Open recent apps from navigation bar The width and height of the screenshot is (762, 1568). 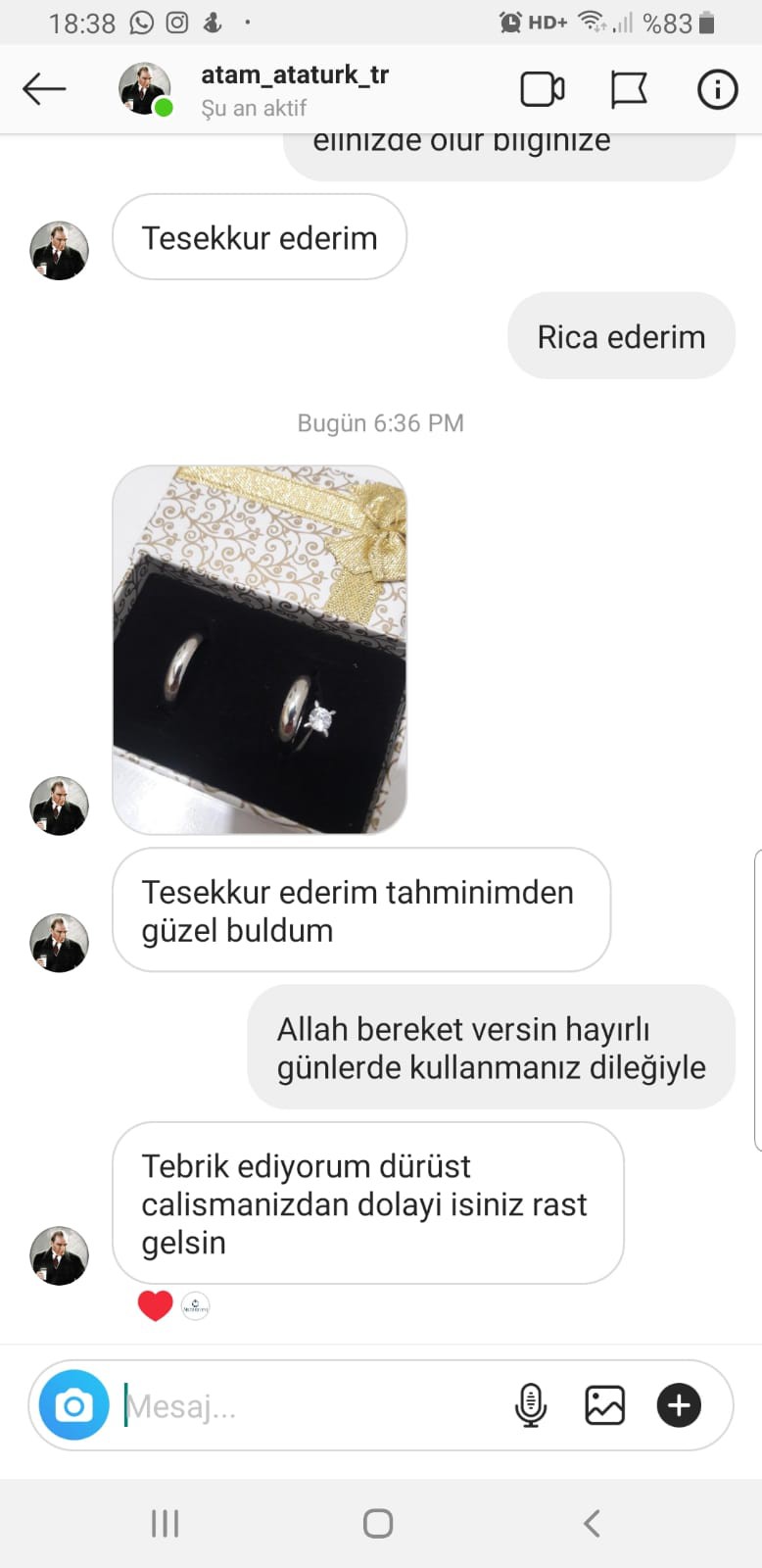[165, 1523]
